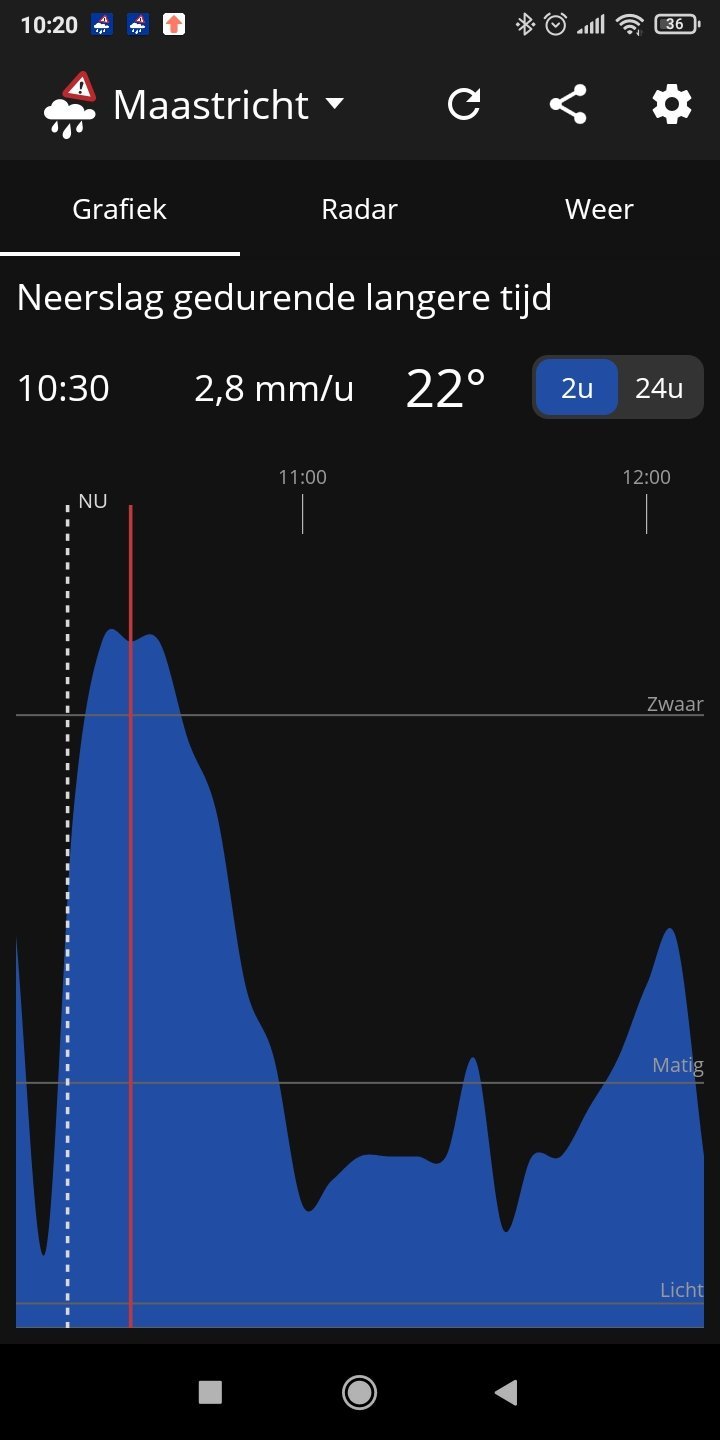The height and width of the screenshot is (1440, 720).
Task: Select the 2u time range
Action: pos(577,388)
